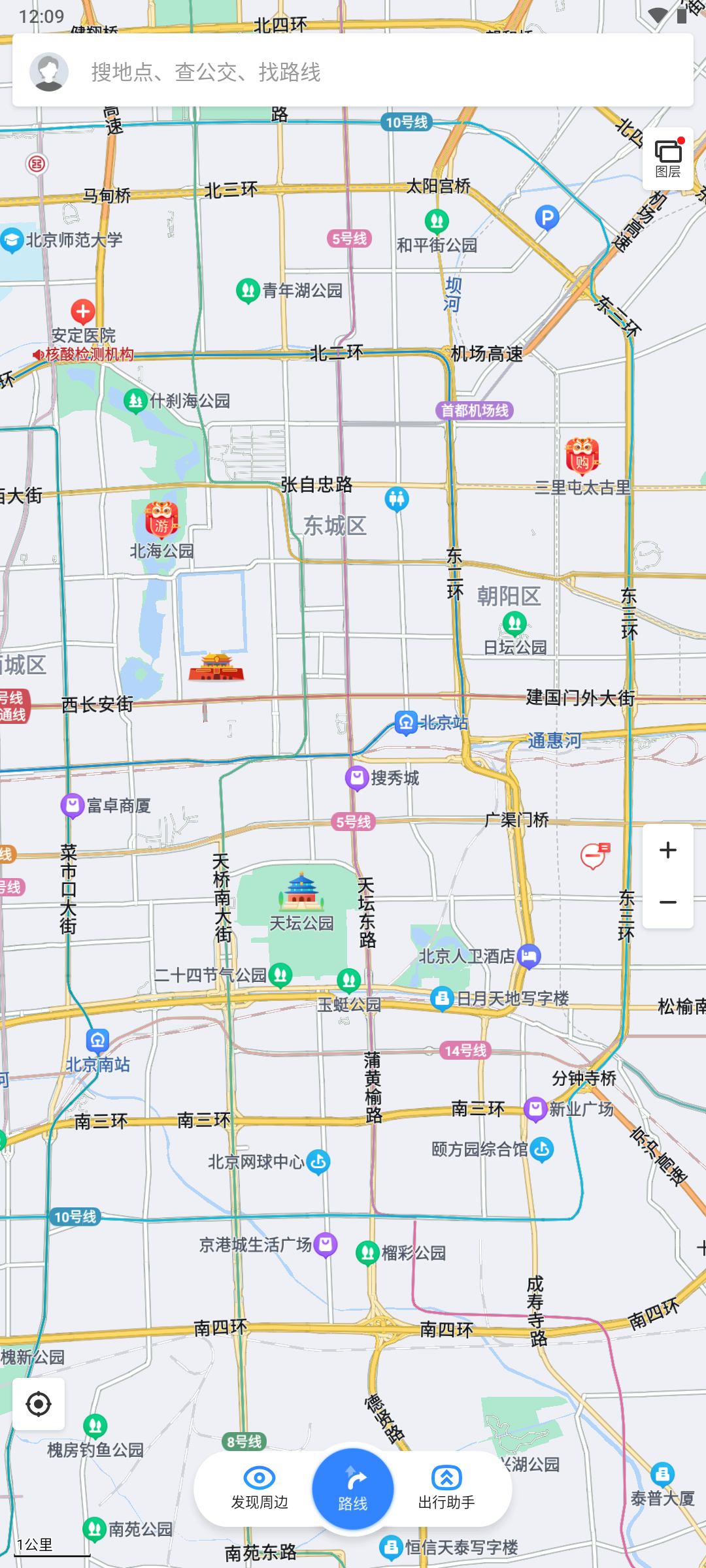The height and width of the screenshot is (1568, 706).
Task: Open the 出行助手 travel assistant
Action: click(x=446, y=1488)
